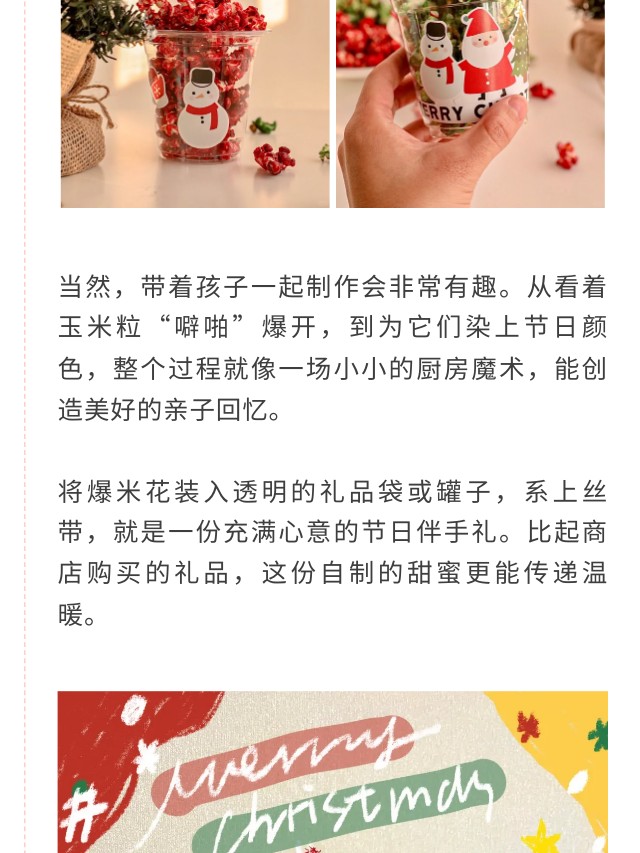Open the snowman popcorn cup photo
The image size is (640, 853).
click(x=195, y=103)
